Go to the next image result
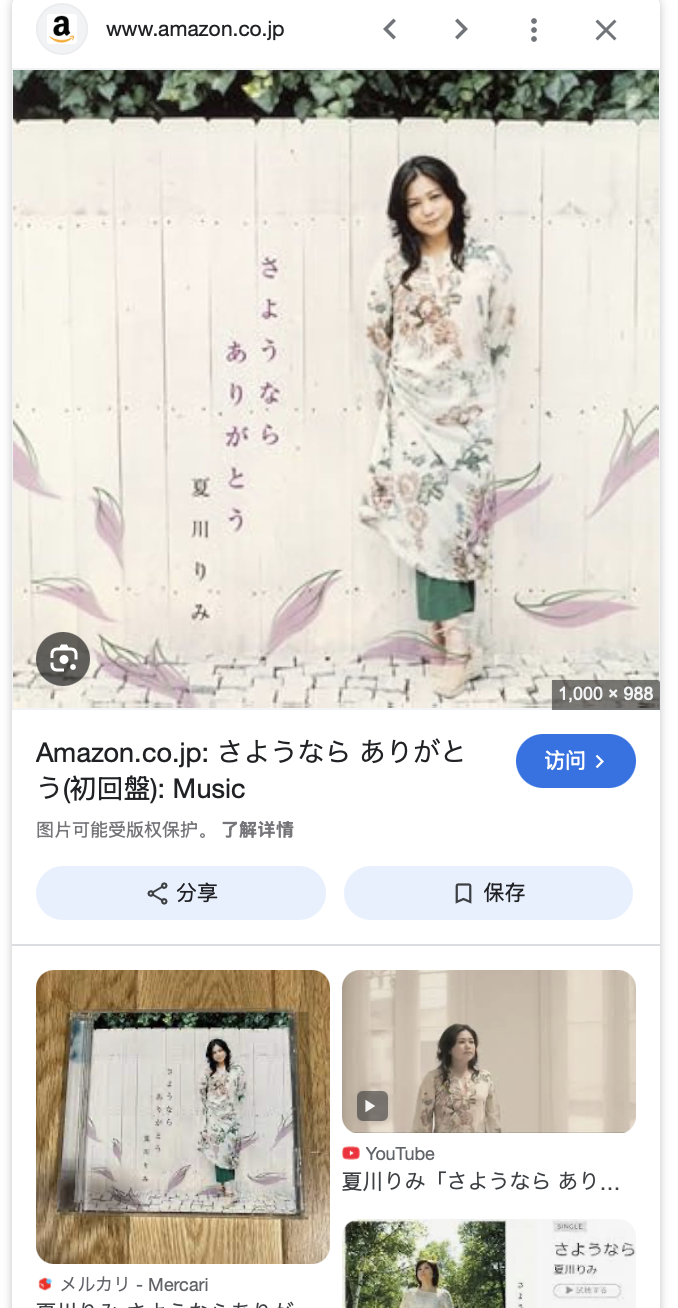The height and width of the screenshot is (1308, 678). click(461, 30)
